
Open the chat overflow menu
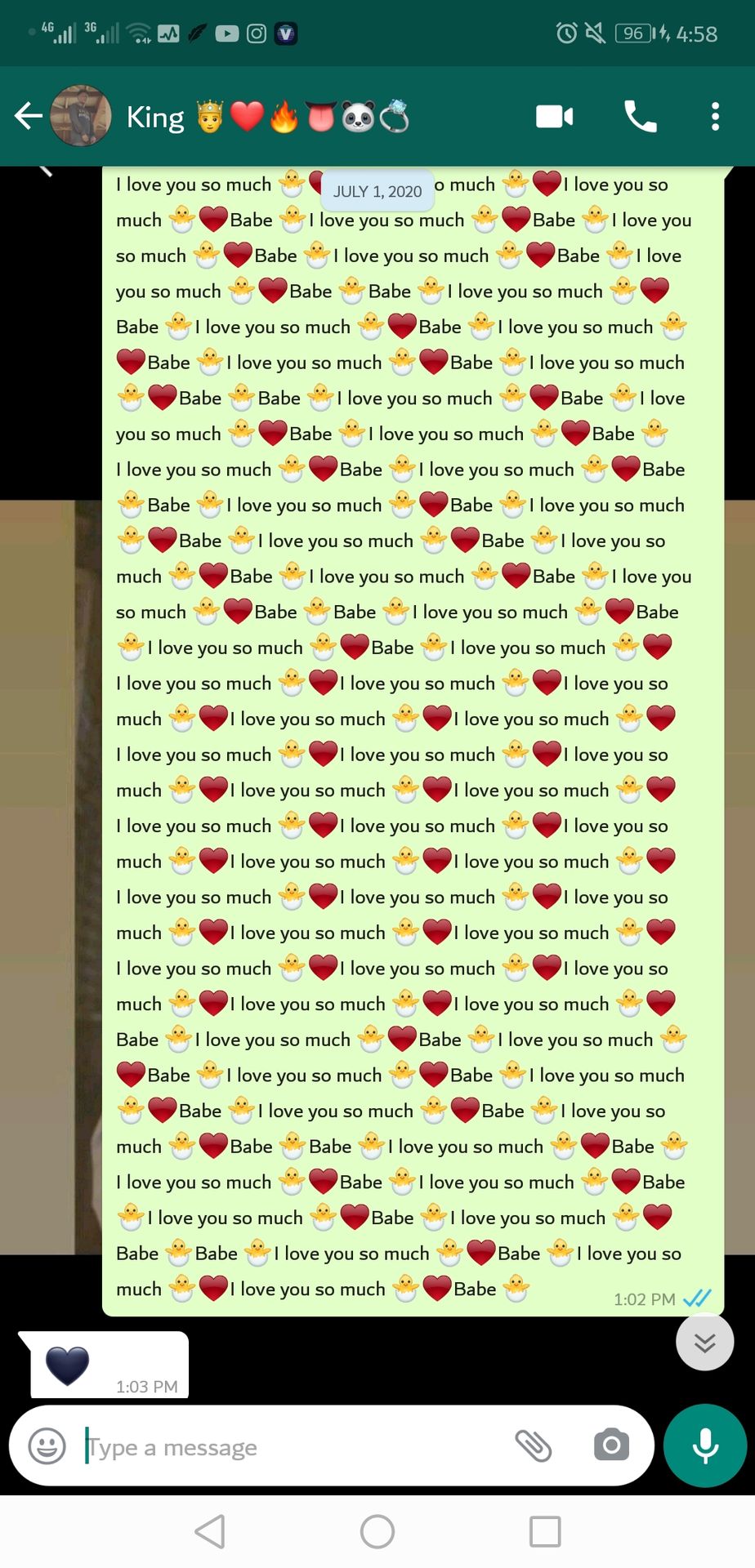point(715,117)
